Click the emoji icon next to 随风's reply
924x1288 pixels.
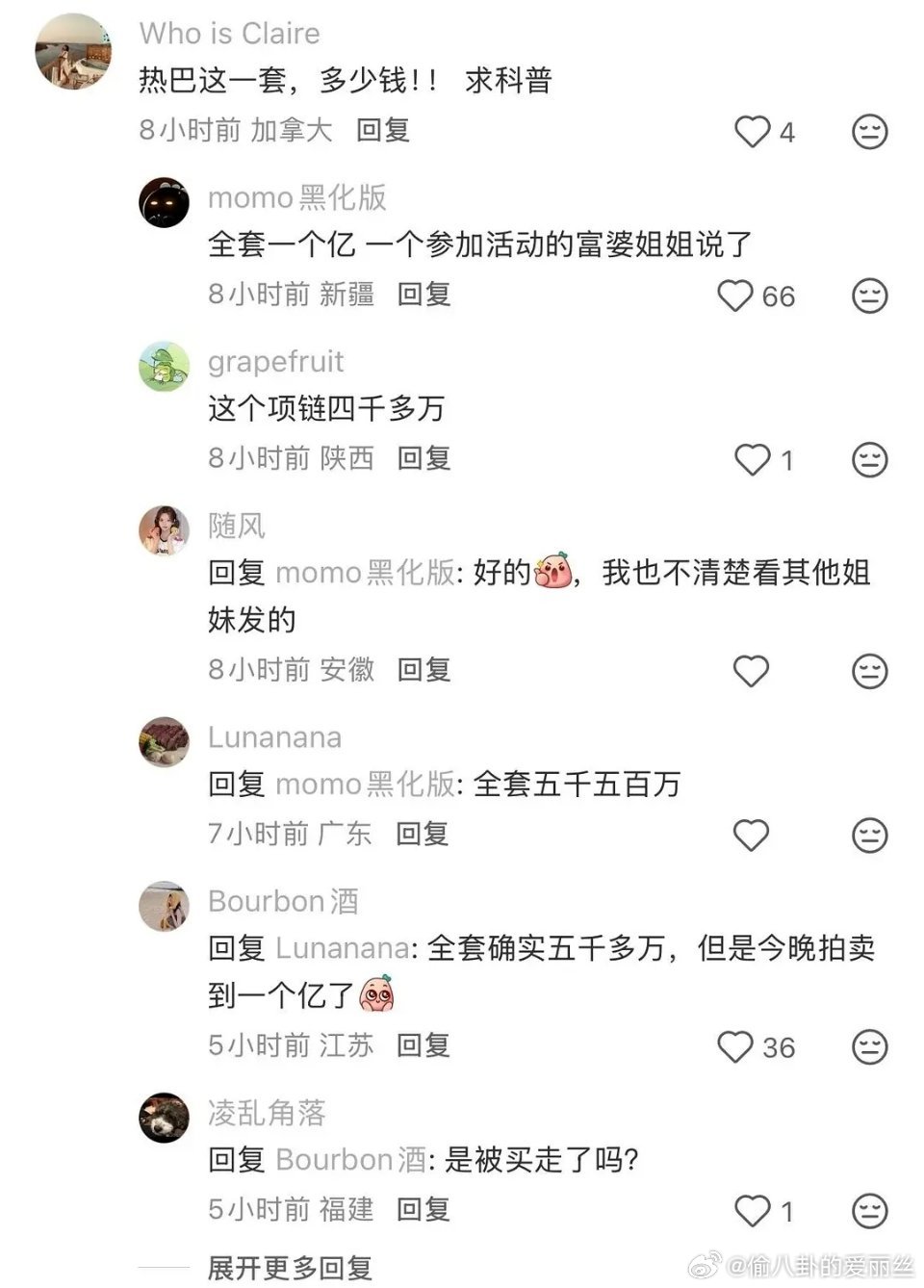[871, 672]
